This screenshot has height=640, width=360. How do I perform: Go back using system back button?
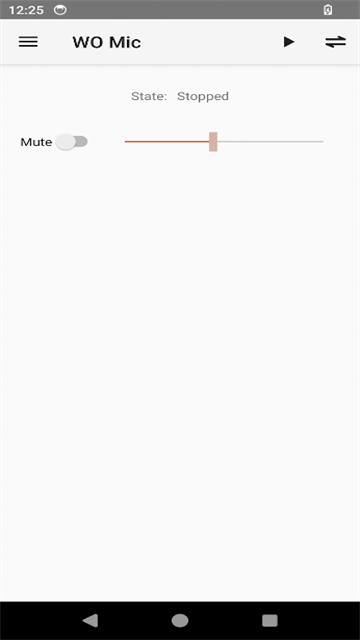90,620
